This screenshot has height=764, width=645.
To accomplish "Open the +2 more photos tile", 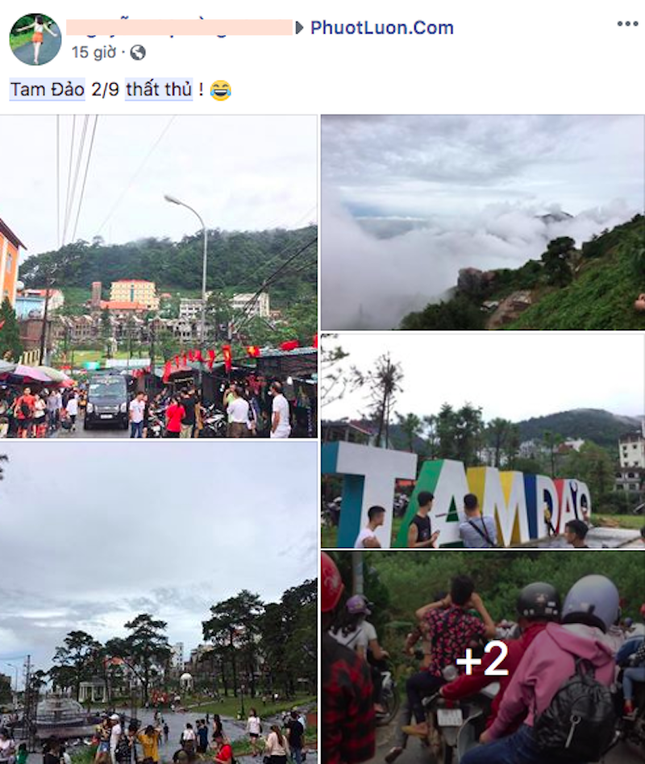I will (482, 658).
